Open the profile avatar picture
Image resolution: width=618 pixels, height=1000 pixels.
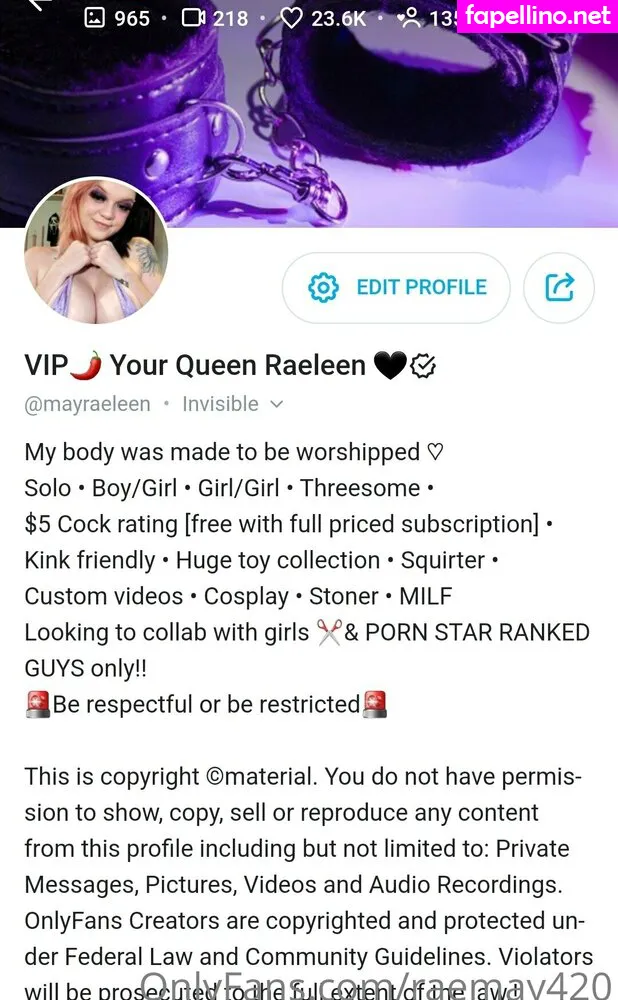[95, 251]
